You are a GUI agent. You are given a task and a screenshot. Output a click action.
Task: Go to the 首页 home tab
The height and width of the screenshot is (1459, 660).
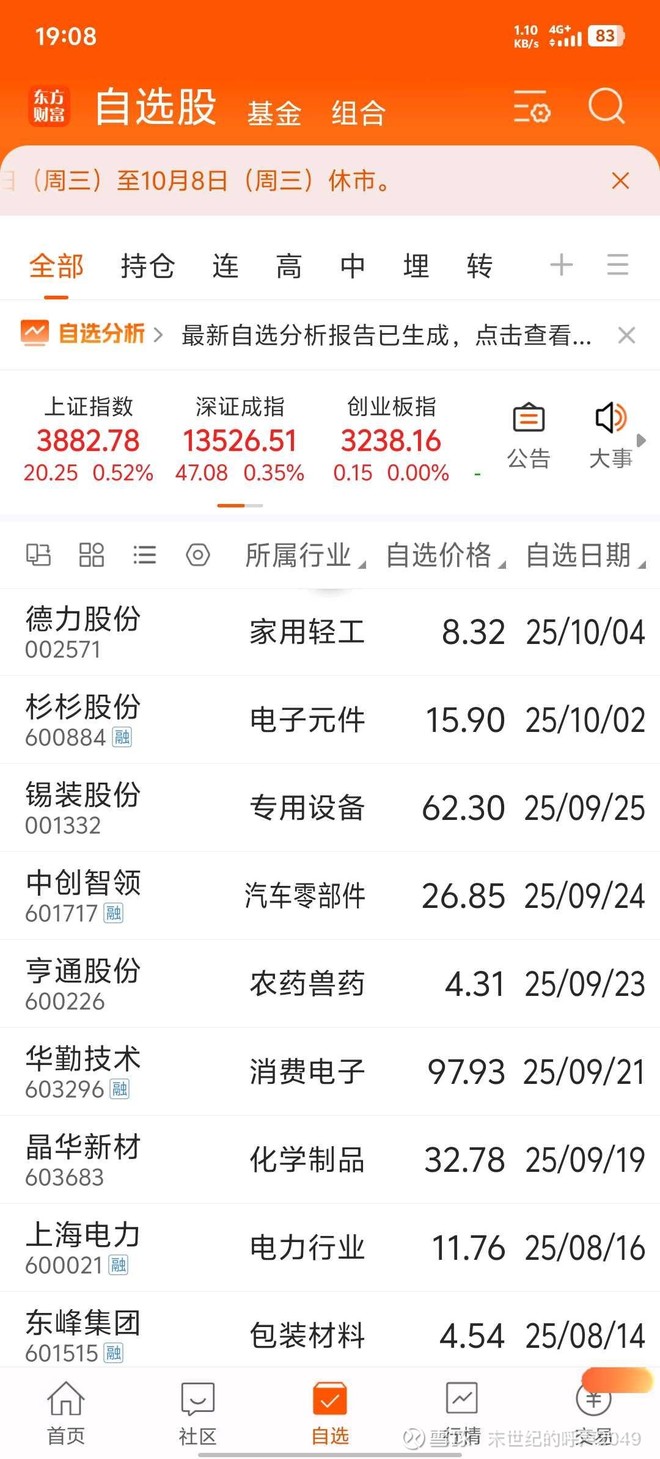click(66, 1413)
